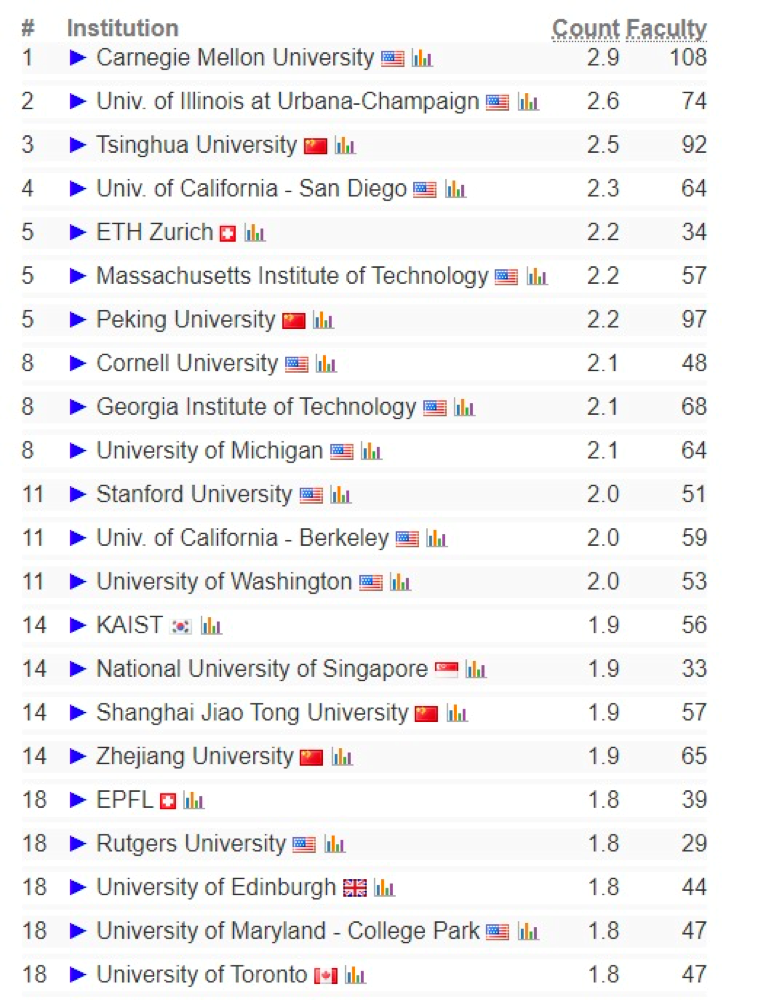The height and width of the screenshot is (1000, 758).
Task: Show the chart for Univ. of California - Berkeley
Action: [x=436, y=539]
